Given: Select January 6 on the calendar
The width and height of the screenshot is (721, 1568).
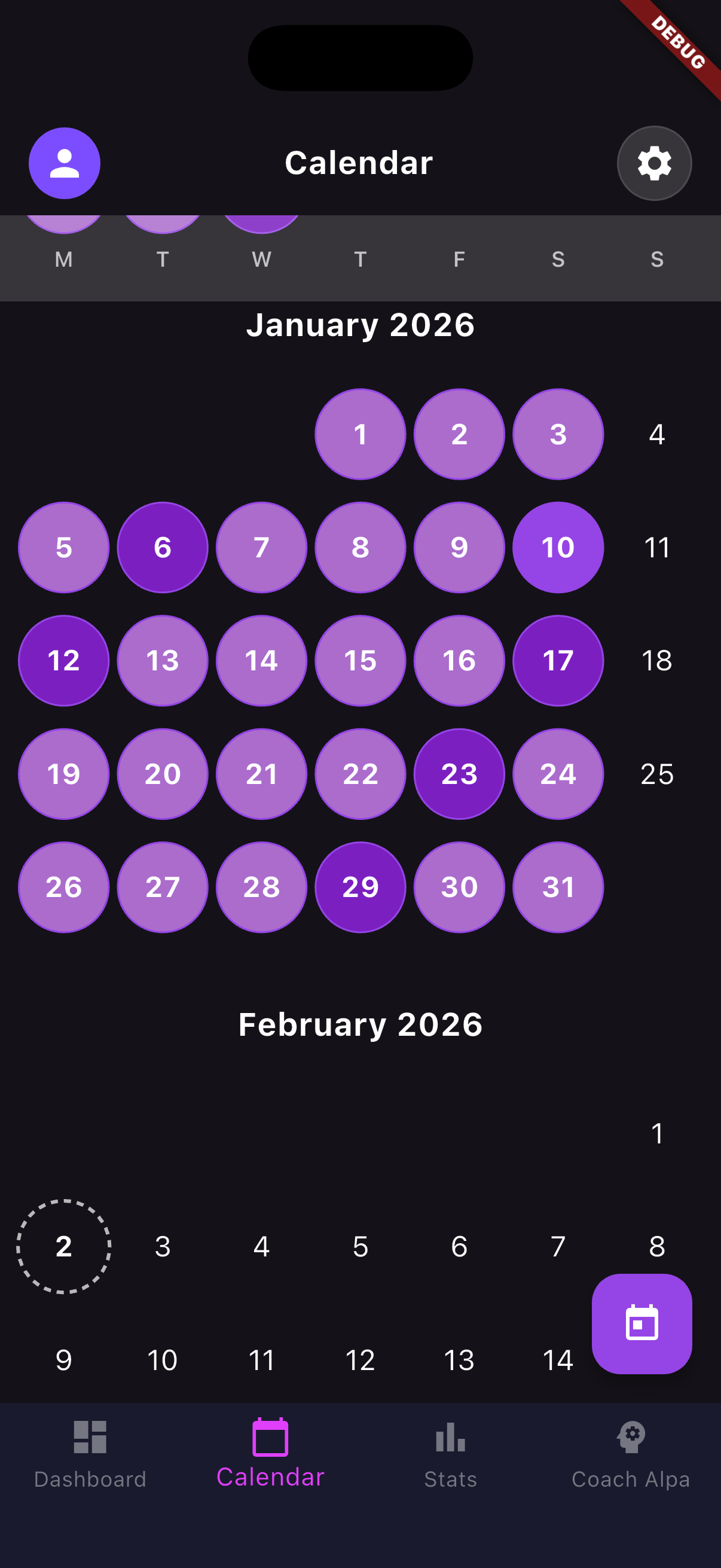Looking at the screenshot, I should click(x=162, y=547).
